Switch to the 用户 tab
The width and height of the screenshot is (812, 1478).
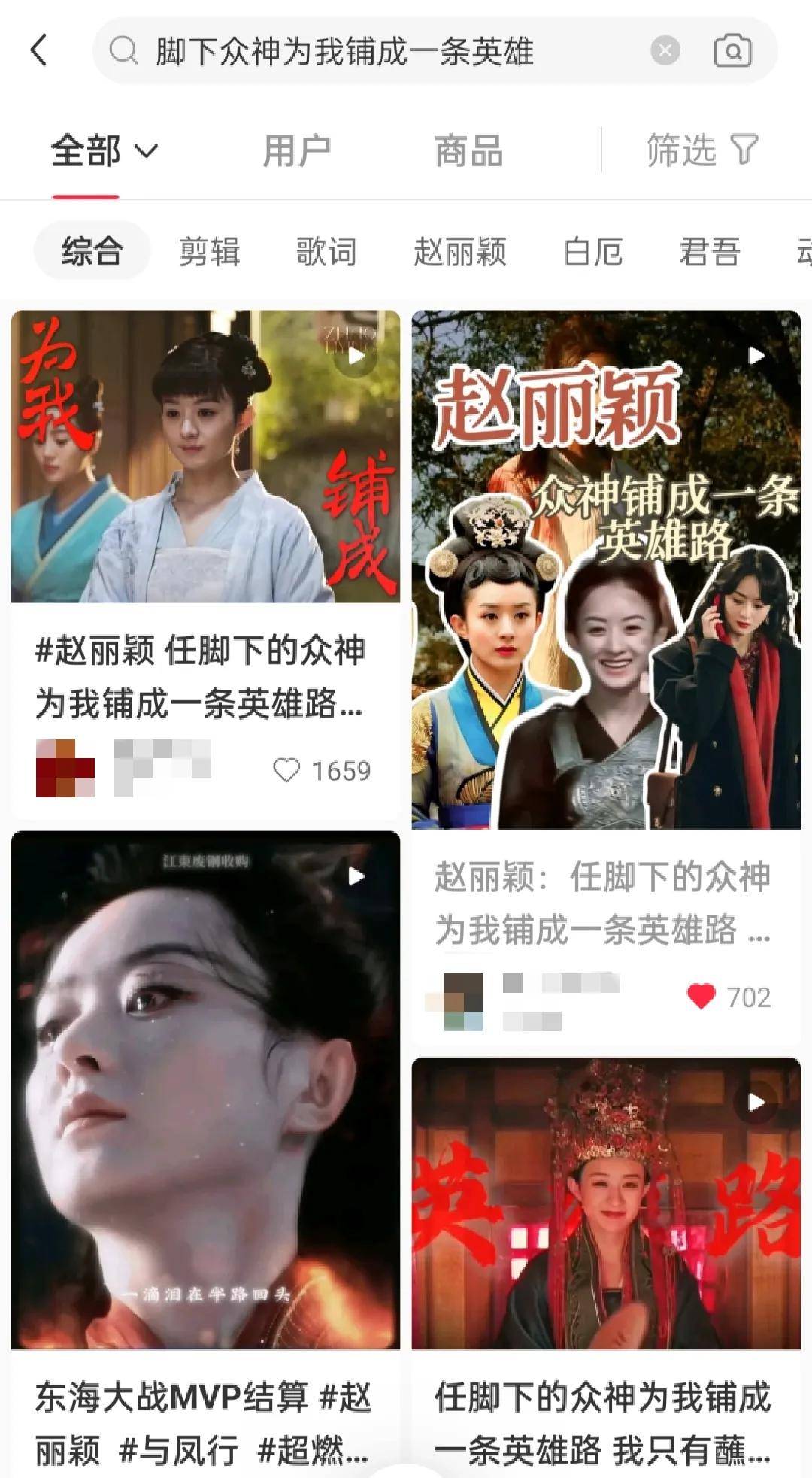[296, 151]
